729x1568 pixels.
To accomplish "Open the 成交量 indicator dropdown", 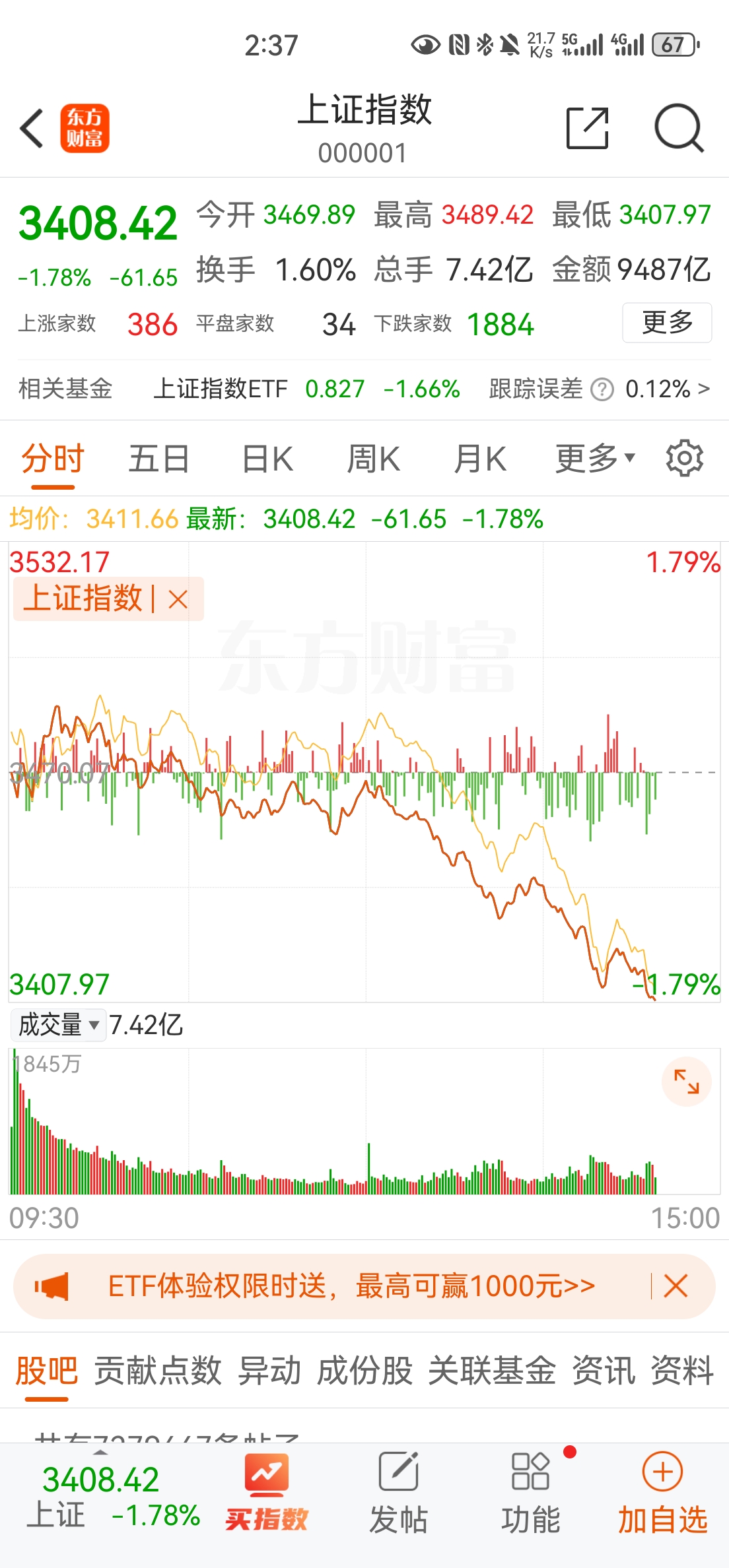I will pyautogui.click(x=58, y=1025).
